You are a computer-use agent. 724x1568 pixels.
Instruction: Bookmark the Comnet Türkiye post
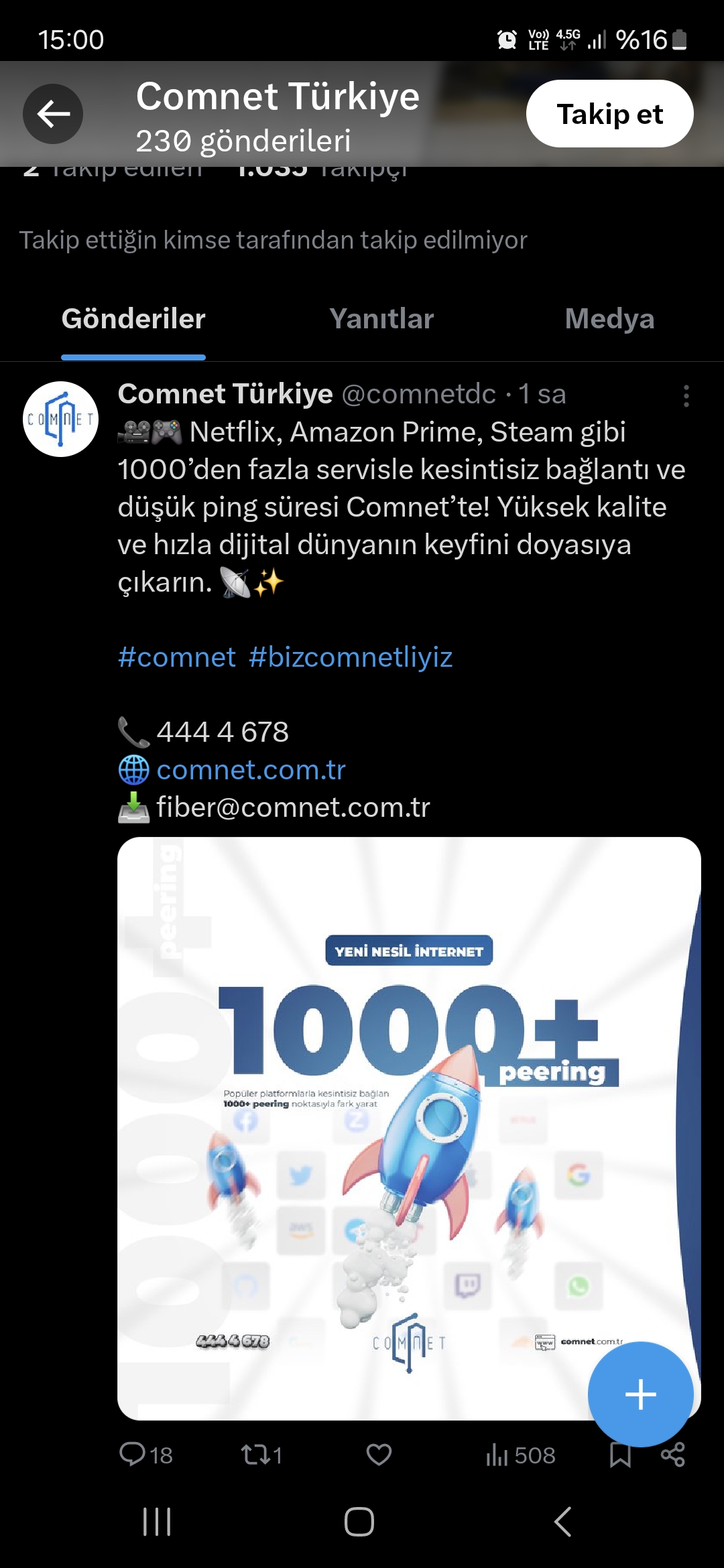[620, 1456]
